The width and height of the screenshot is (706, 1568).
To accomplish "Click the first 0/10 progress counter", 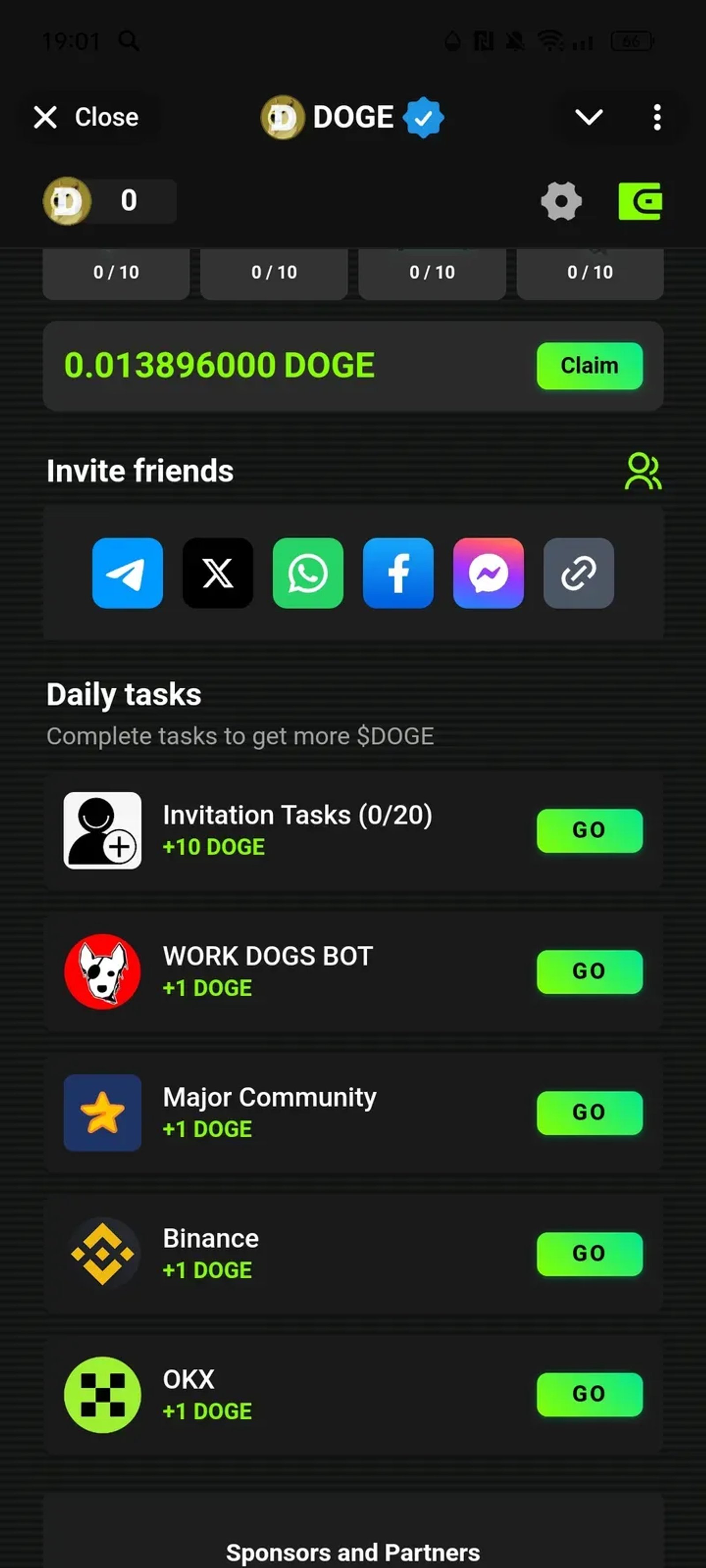I will [x=115, y=272].
